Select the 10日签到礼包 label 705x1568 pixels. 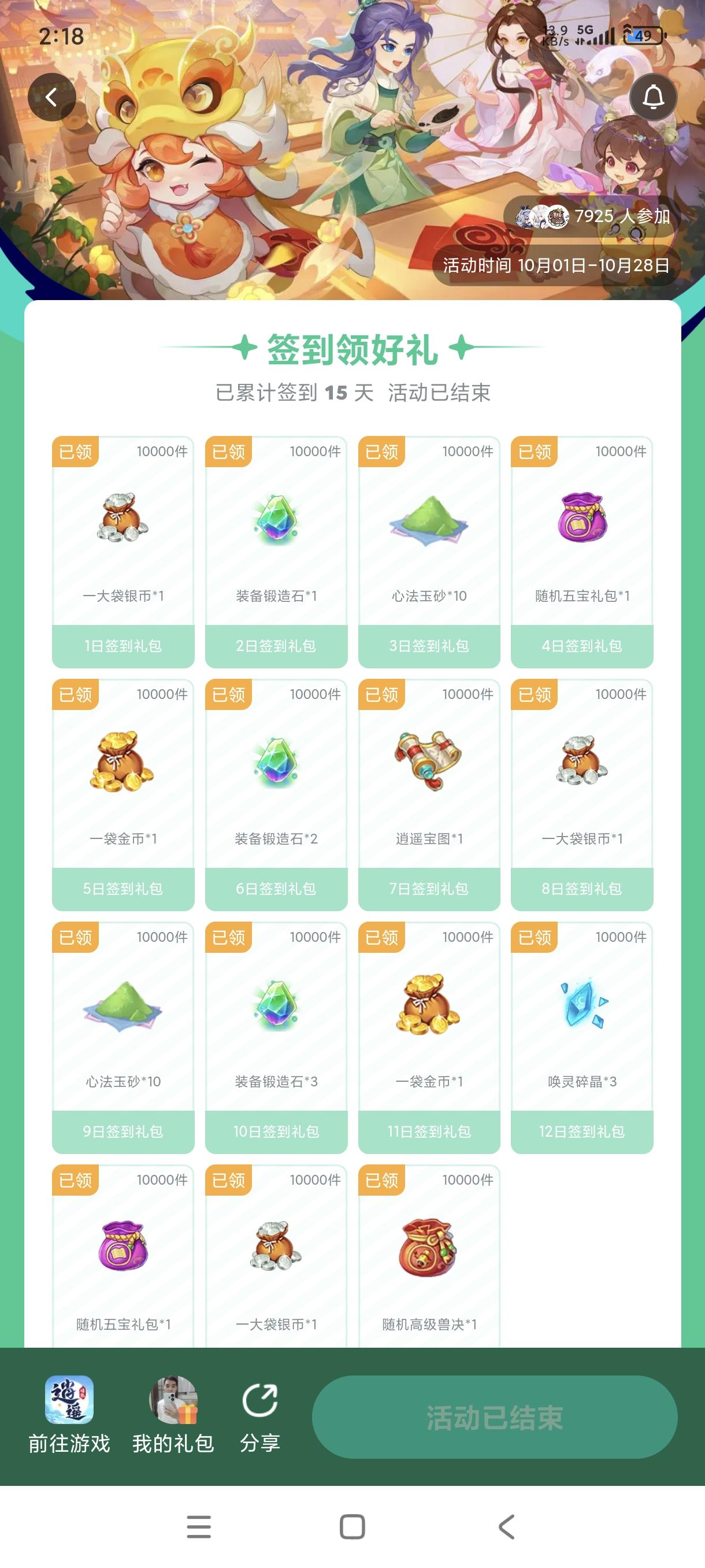[x=275, y=1131]
